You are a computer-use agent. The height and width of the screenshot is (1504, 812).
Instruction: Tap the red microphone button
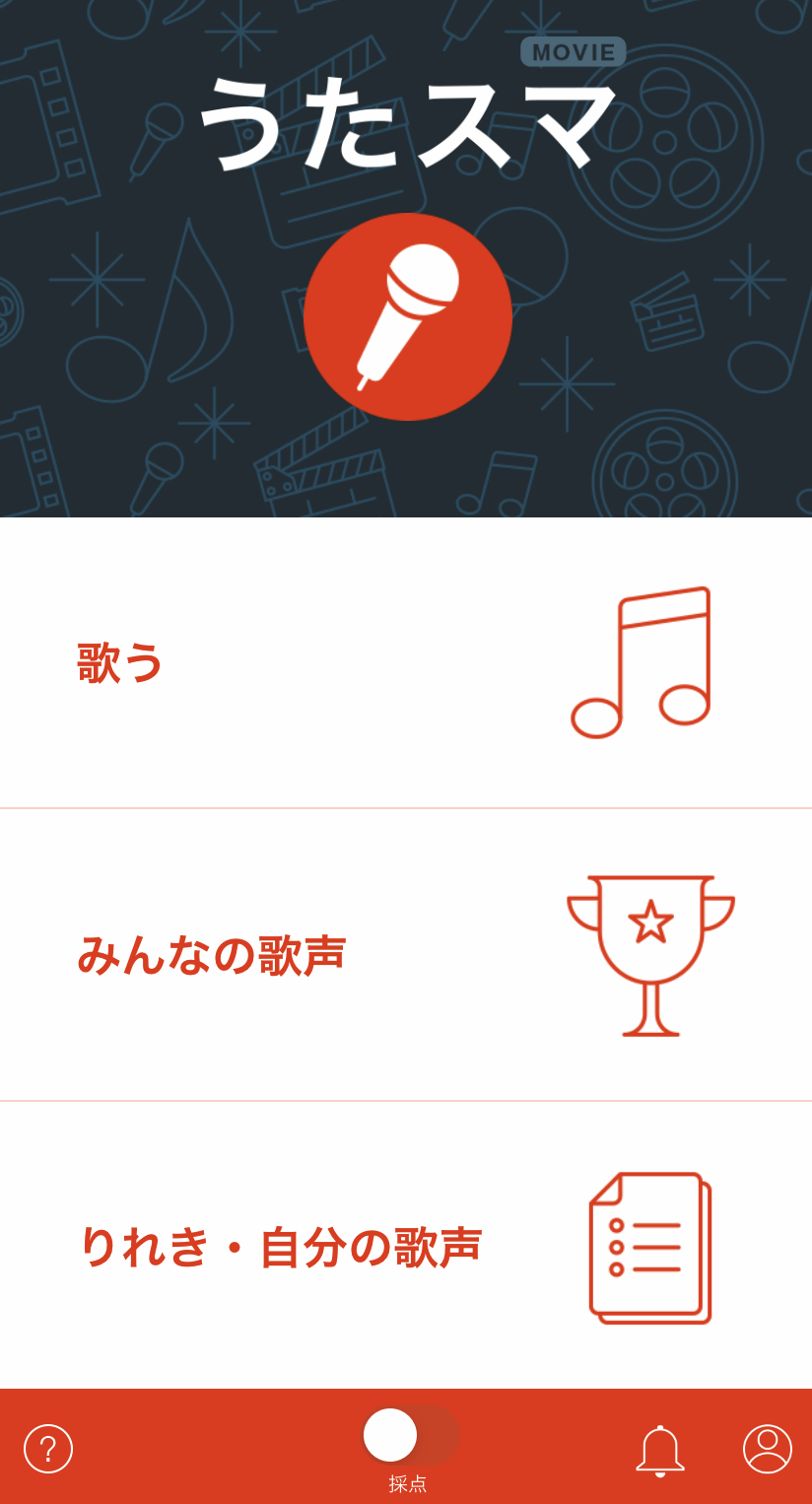[x=408, y=316]
